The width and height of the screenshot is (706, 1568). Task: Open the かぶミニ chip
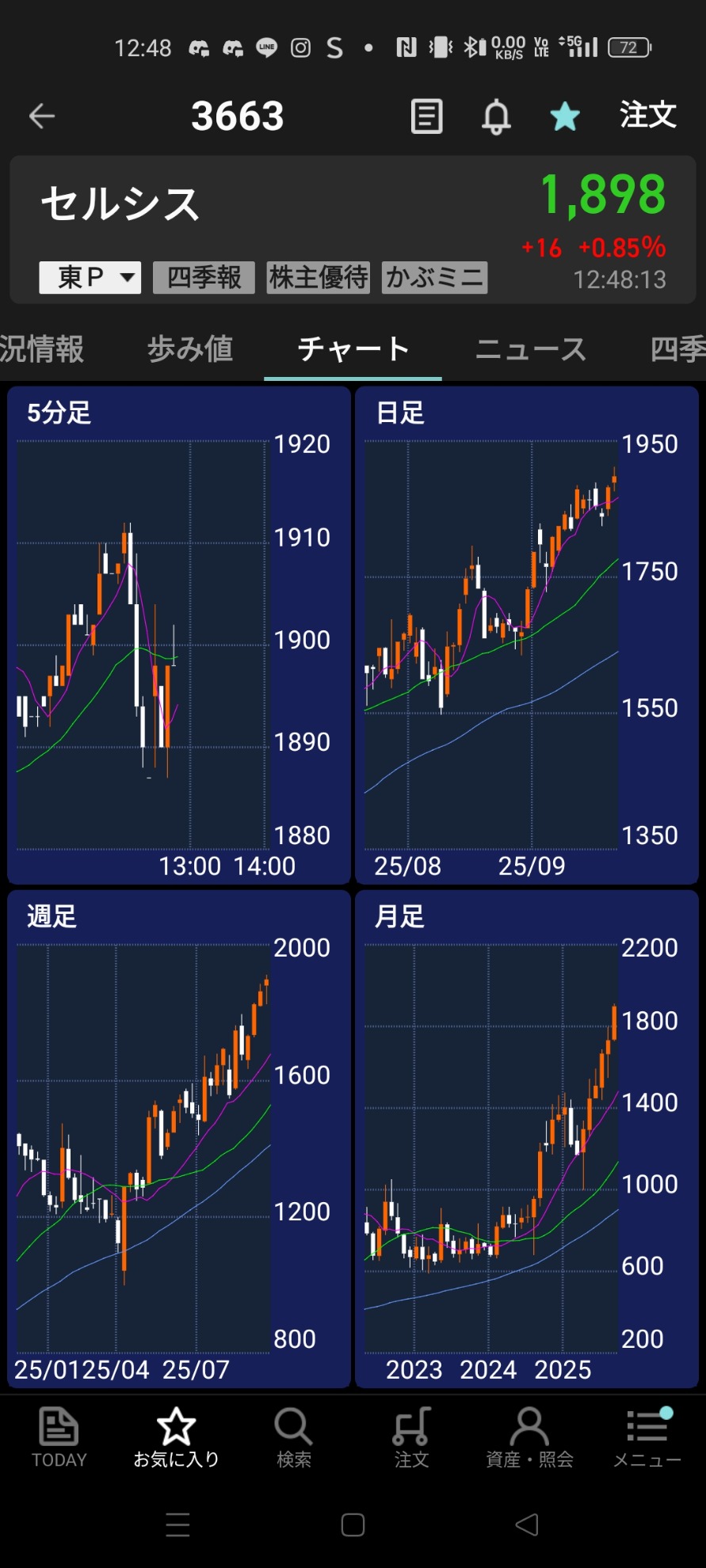[434, 277]
